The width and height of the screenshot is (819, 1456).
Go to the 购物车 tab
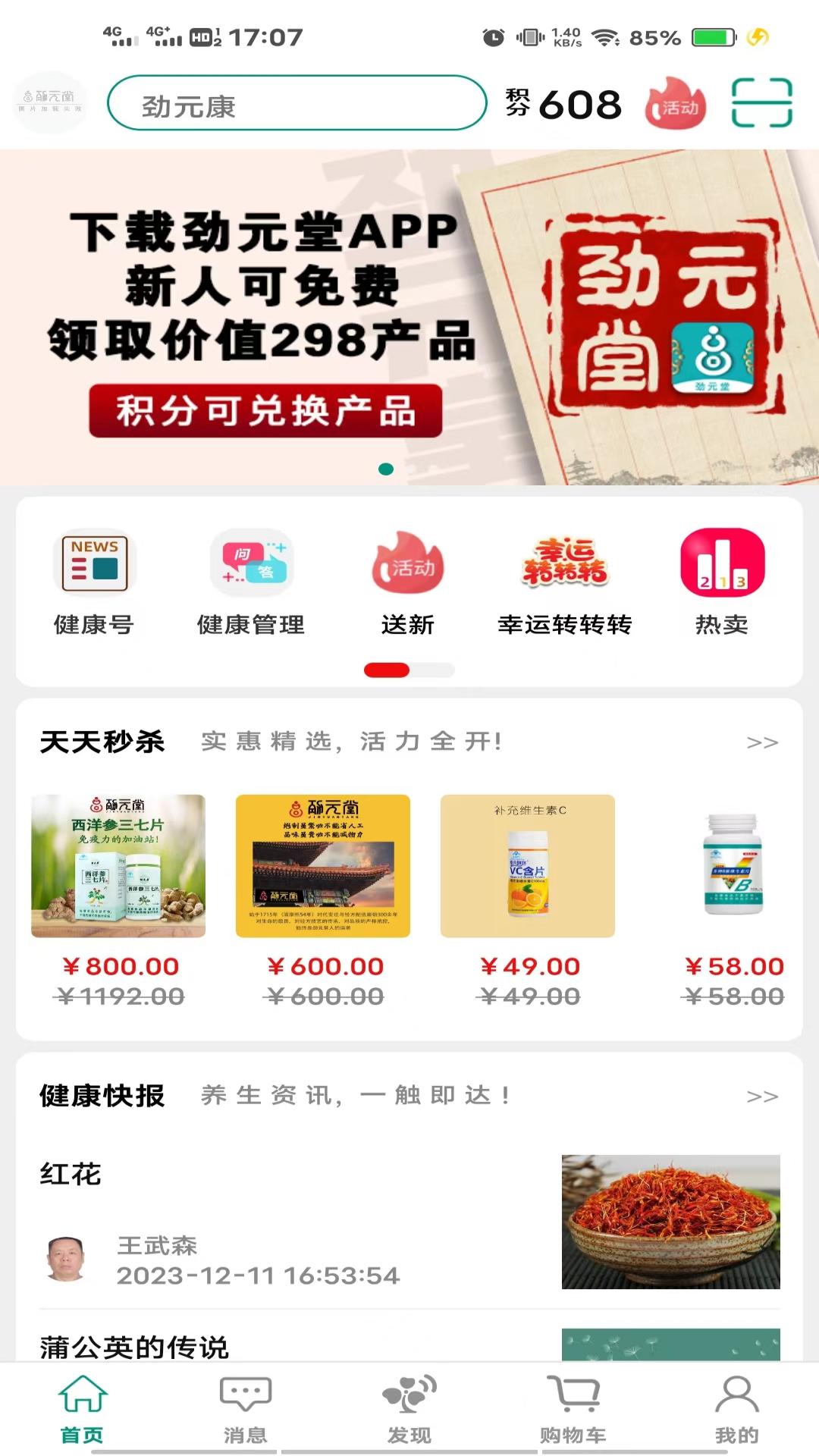click(x=573, y=1410)
